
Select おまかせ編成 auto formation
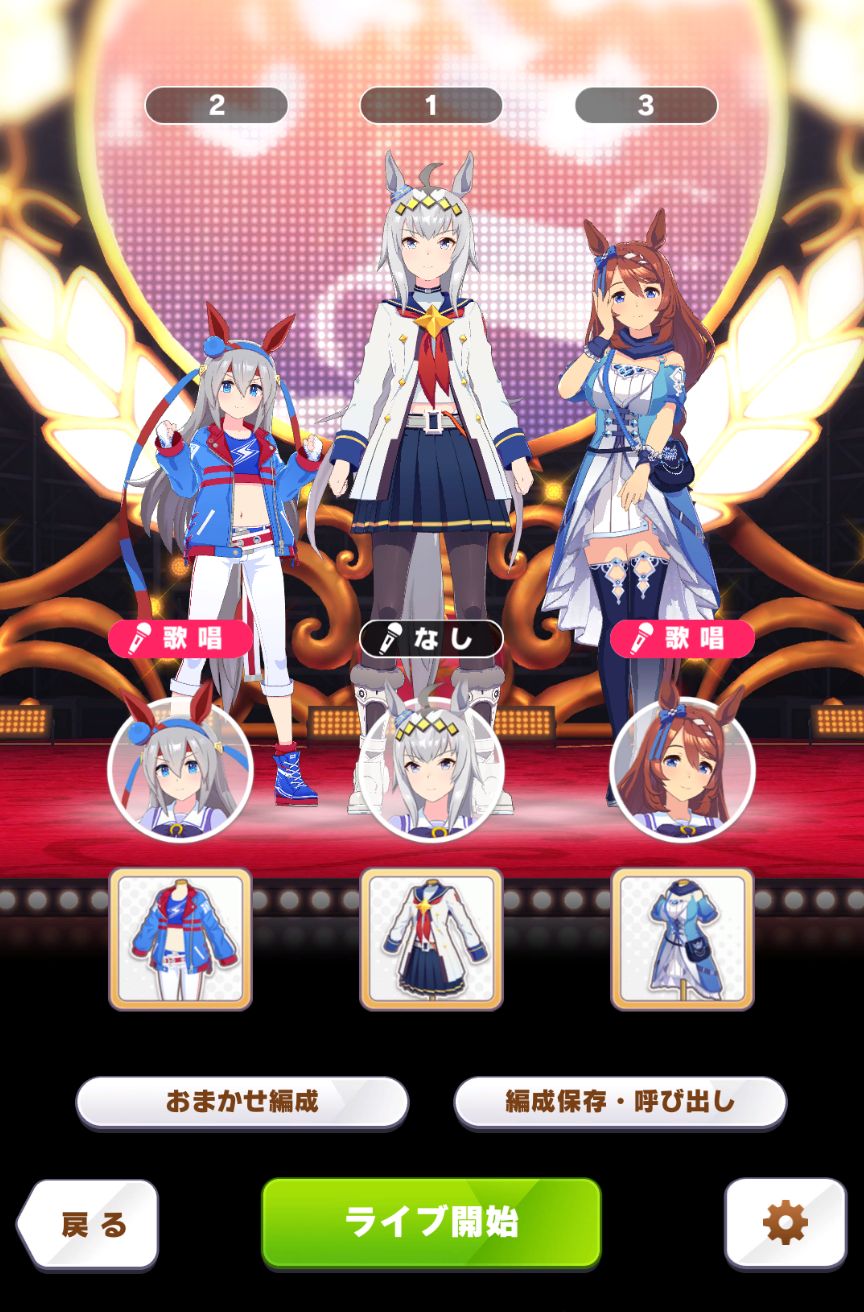coord(242,1102)
